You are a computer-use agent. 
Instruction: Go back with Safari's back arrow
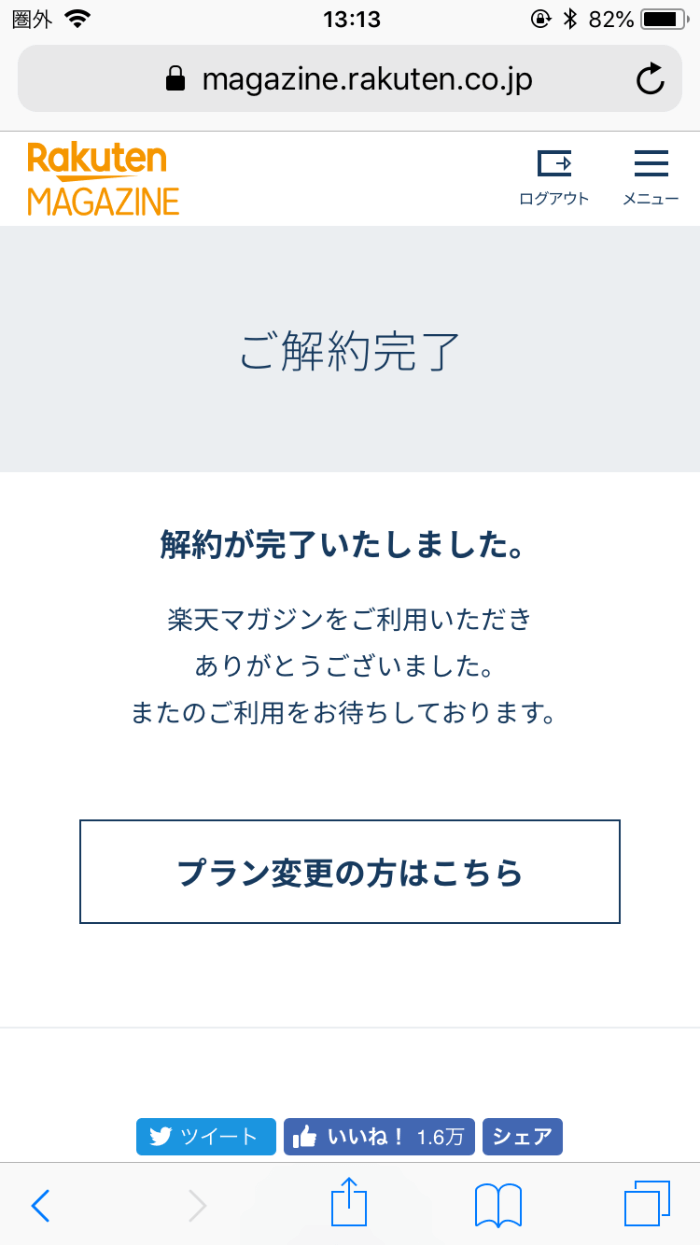click(40, 1205)
